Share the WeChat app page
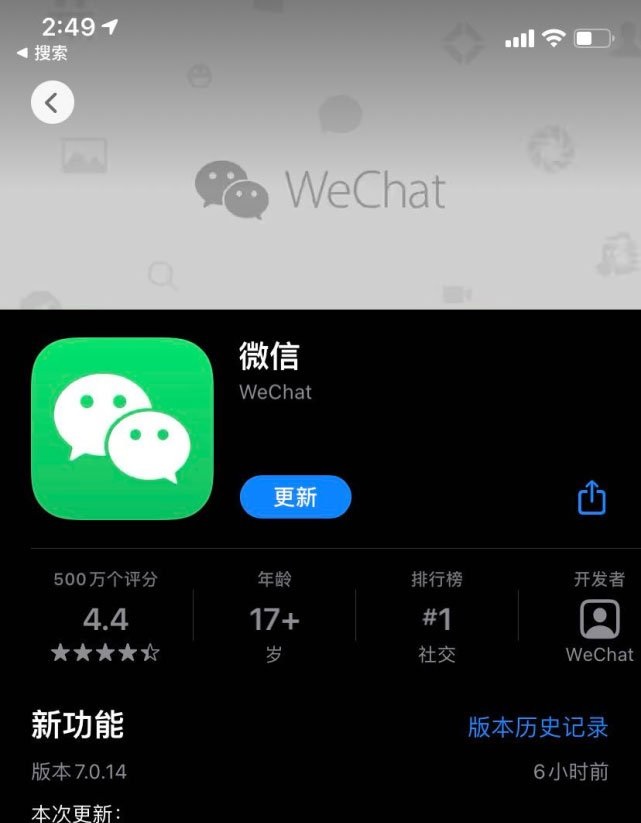The width and height of the screenshot is (641, 823). 592,497
